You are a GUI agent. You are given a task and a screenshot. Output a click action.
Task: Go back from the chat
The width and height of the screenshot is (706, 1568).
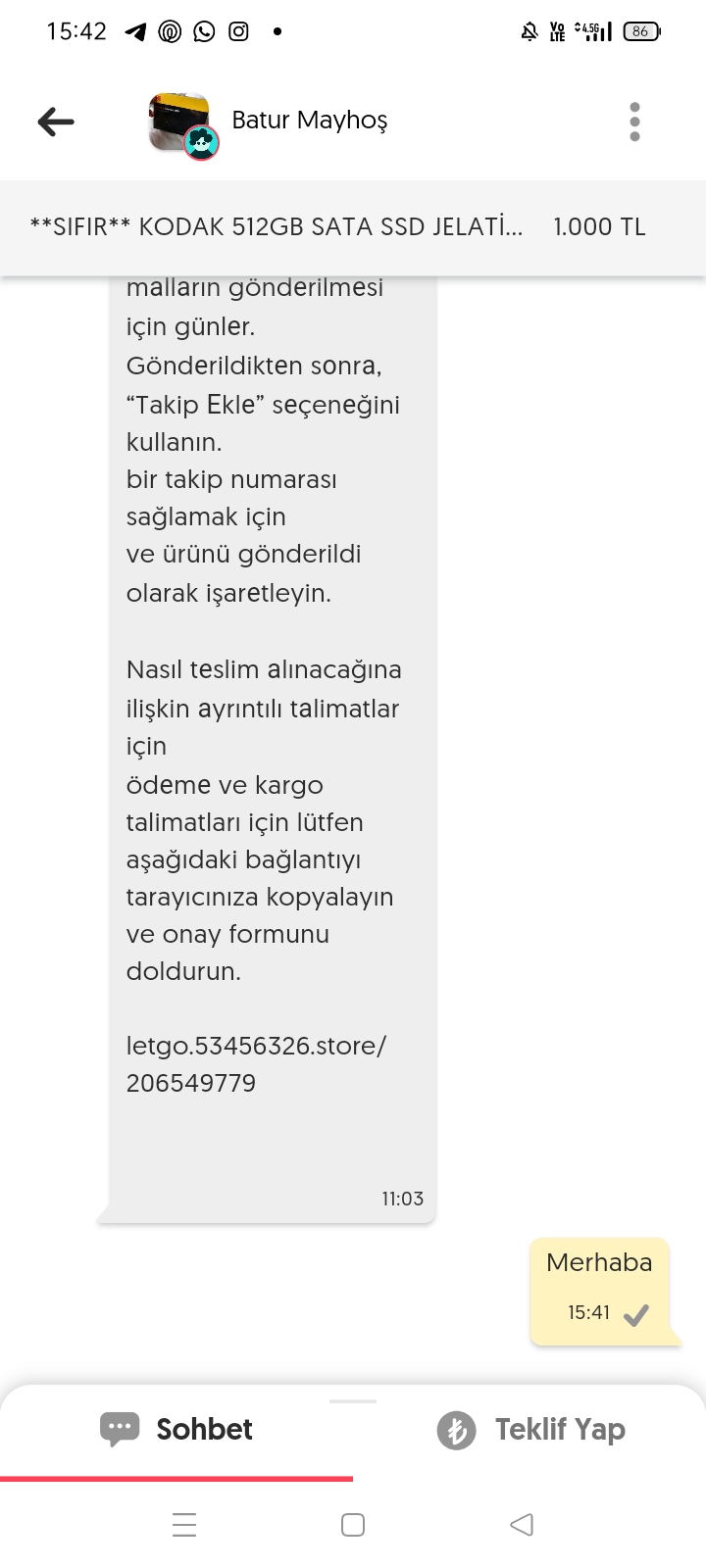click(x=56, y=122)
